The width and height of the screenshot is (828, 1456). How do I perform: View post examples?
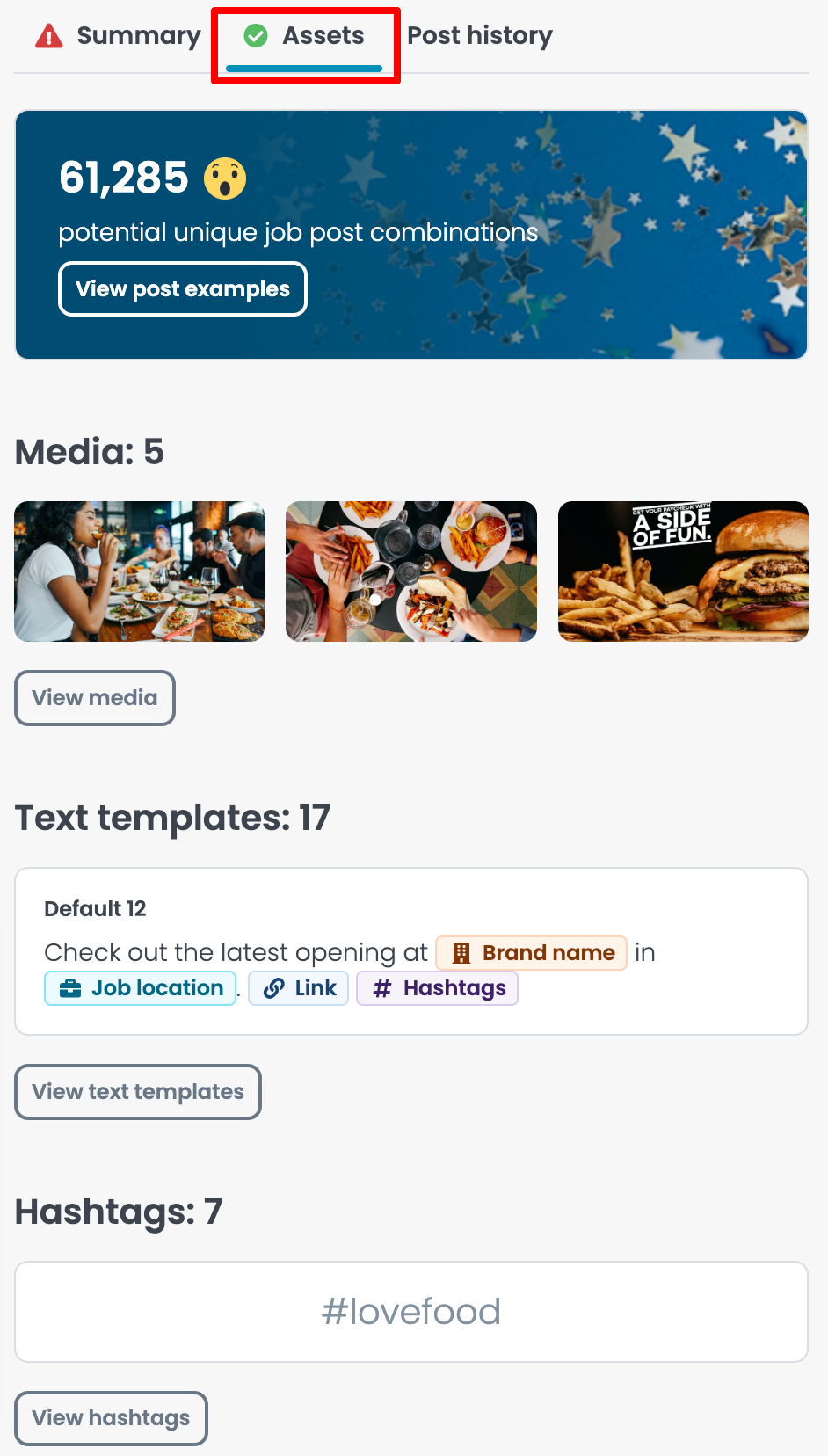pyautogui.click(x=183, y=289)
